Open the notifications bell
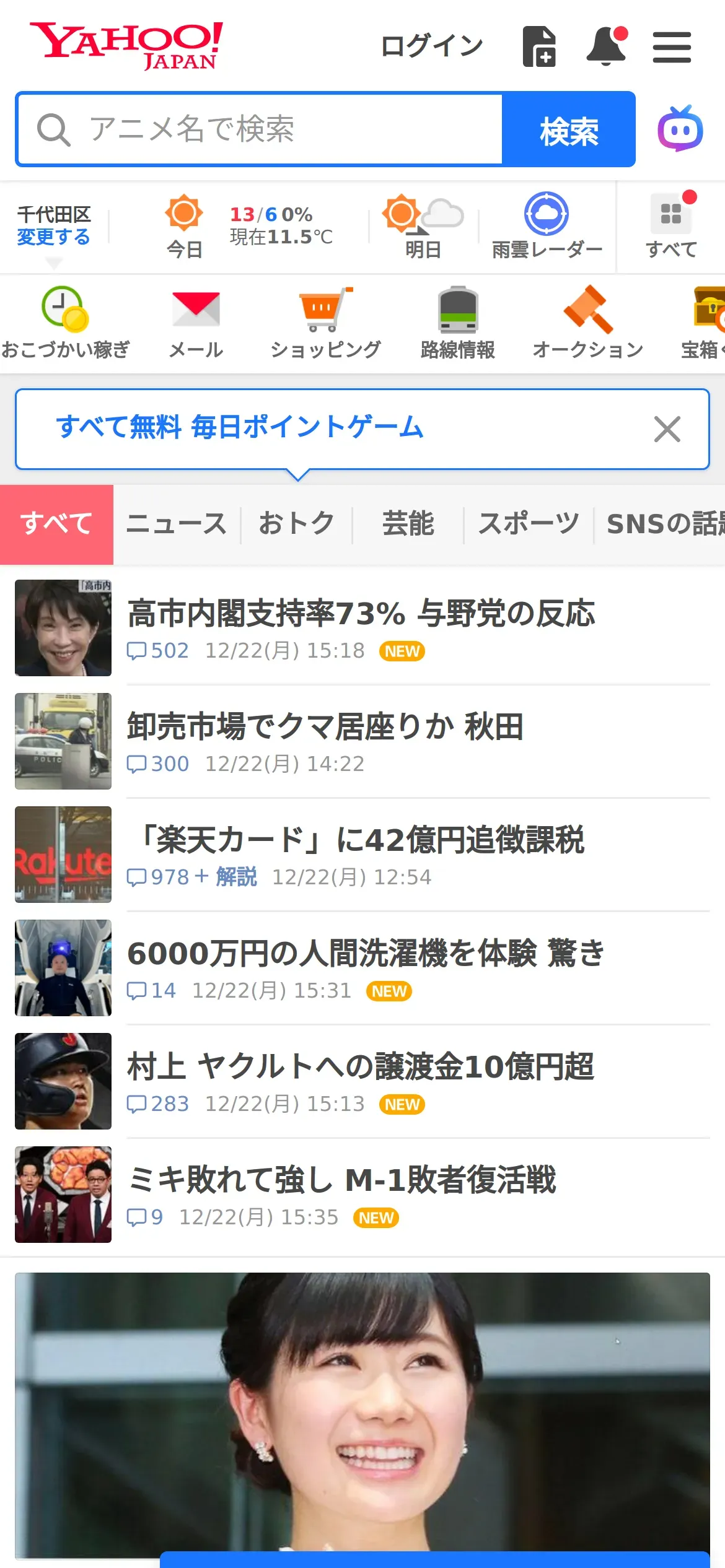 pyautogui.click(x=607, y=46)
